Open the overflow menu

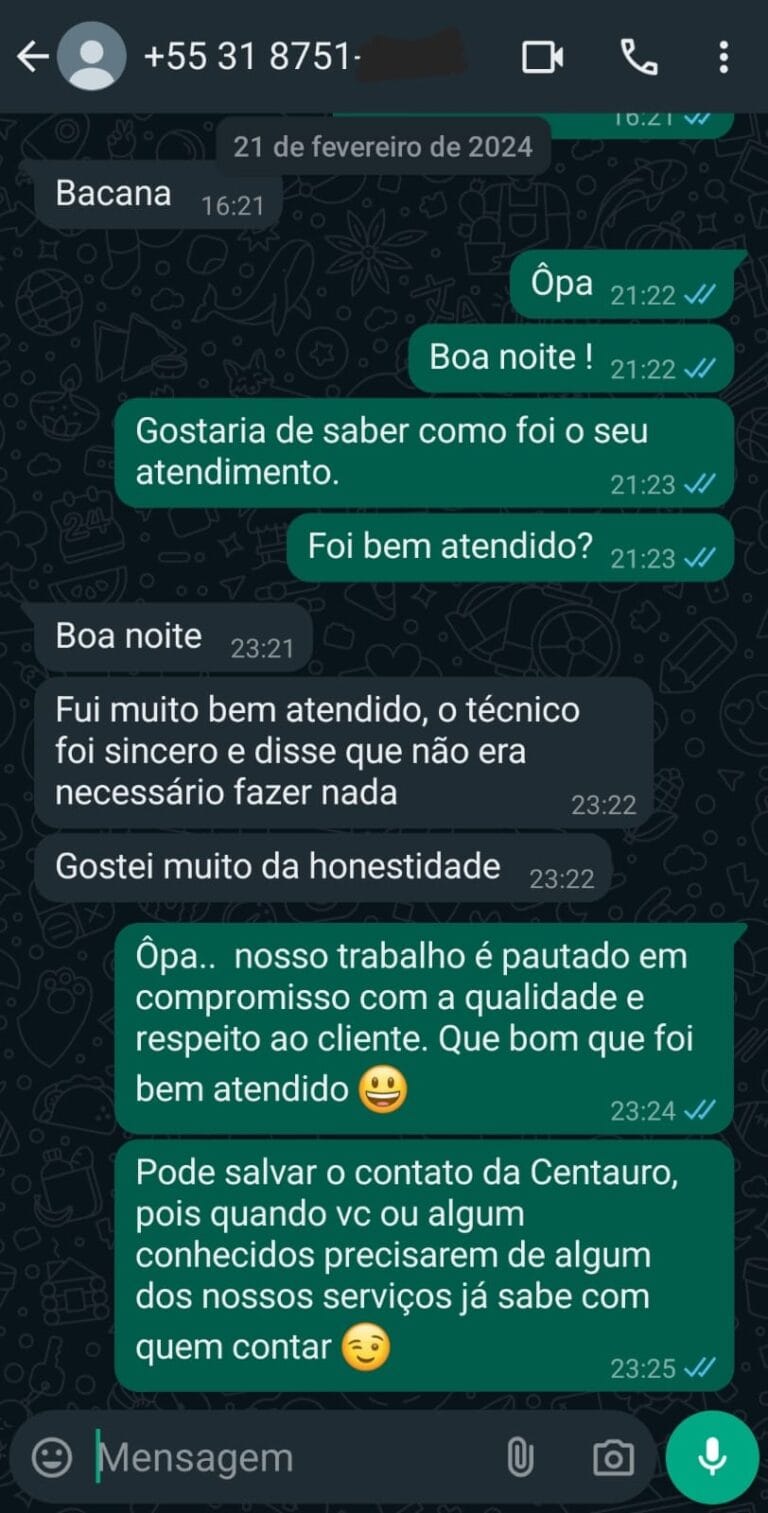click(x=723, y=57)
